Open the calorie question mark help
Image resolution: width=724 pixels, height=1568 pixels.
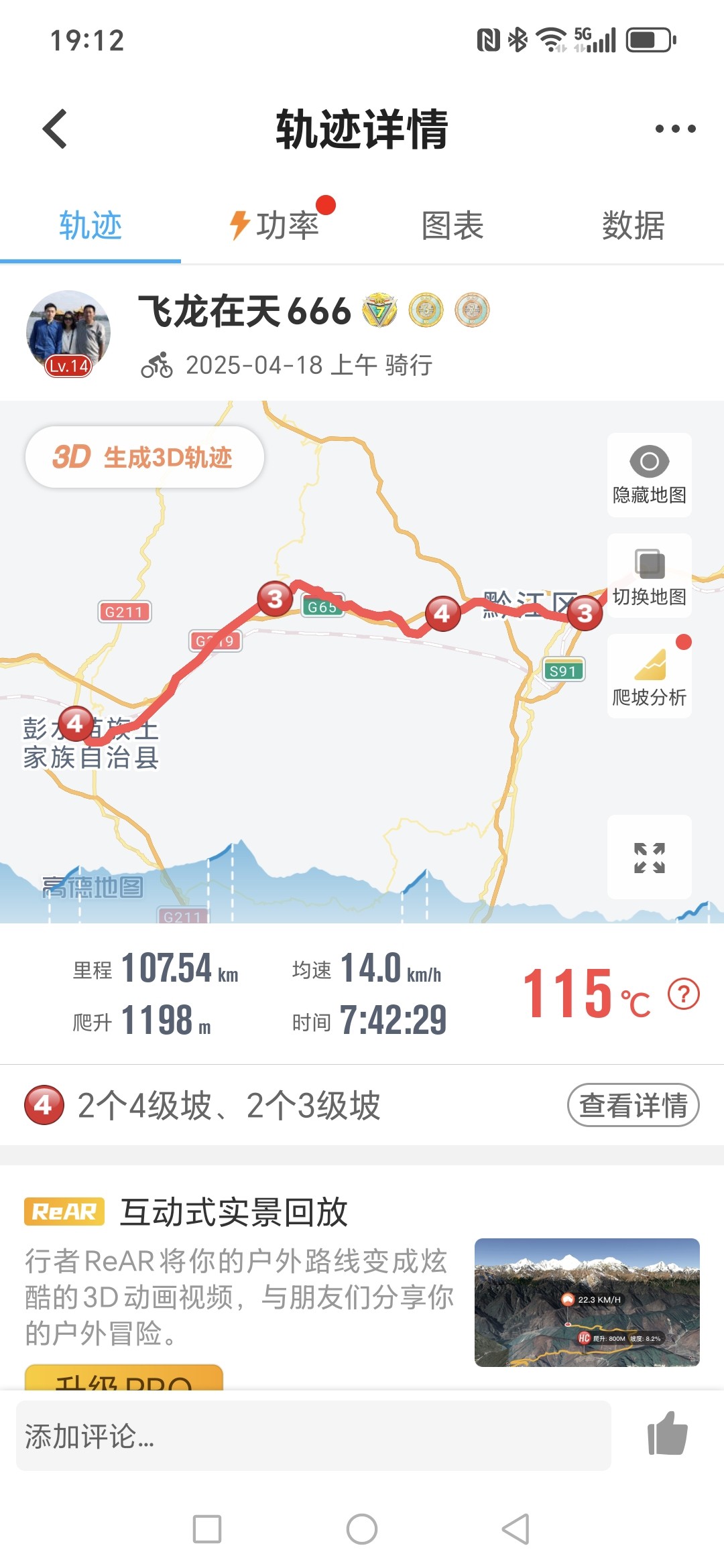tap(683, 994)
